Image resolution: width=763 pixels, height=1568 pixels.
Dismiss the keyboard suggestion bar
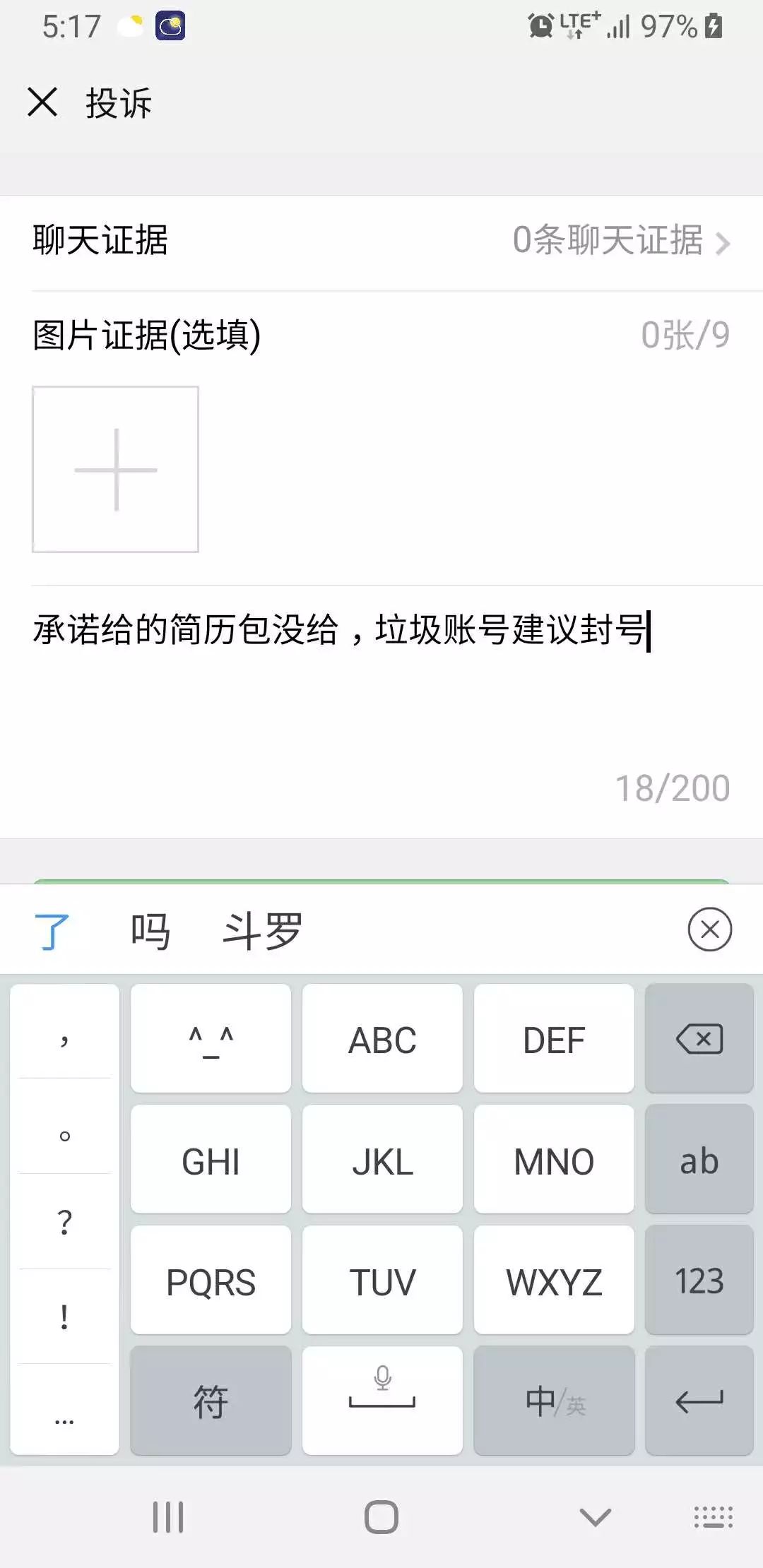click(709, 929)
